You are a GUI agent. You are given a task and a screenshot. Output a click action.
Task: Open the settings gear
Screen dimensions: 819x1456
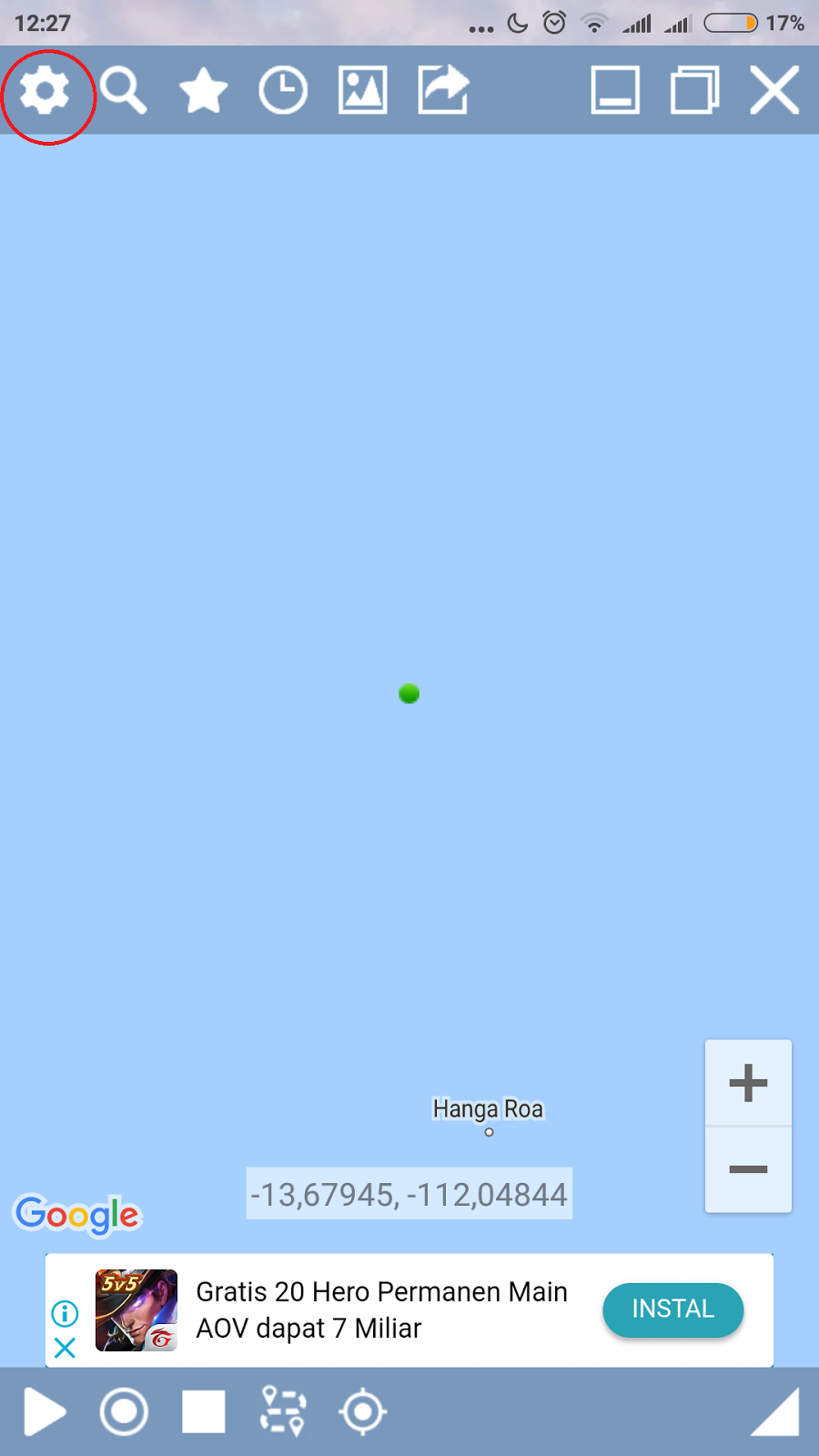tap(45, 91)
